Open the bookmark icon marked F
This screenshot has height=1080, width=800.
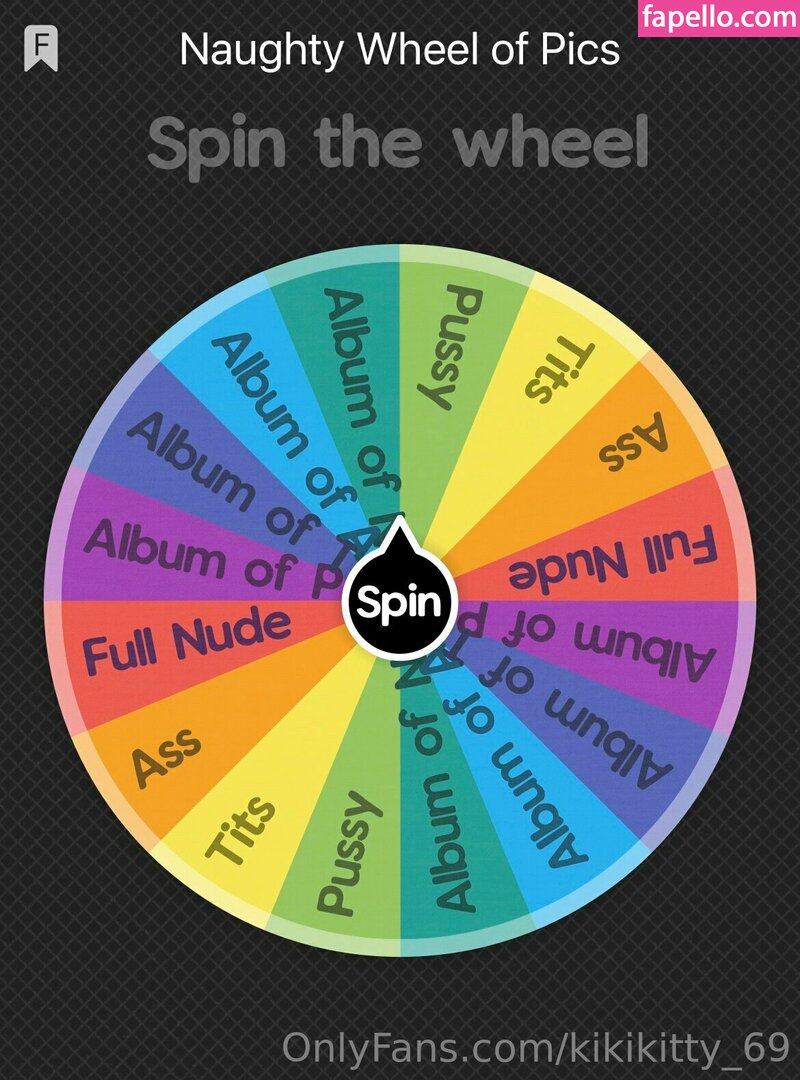41,49
